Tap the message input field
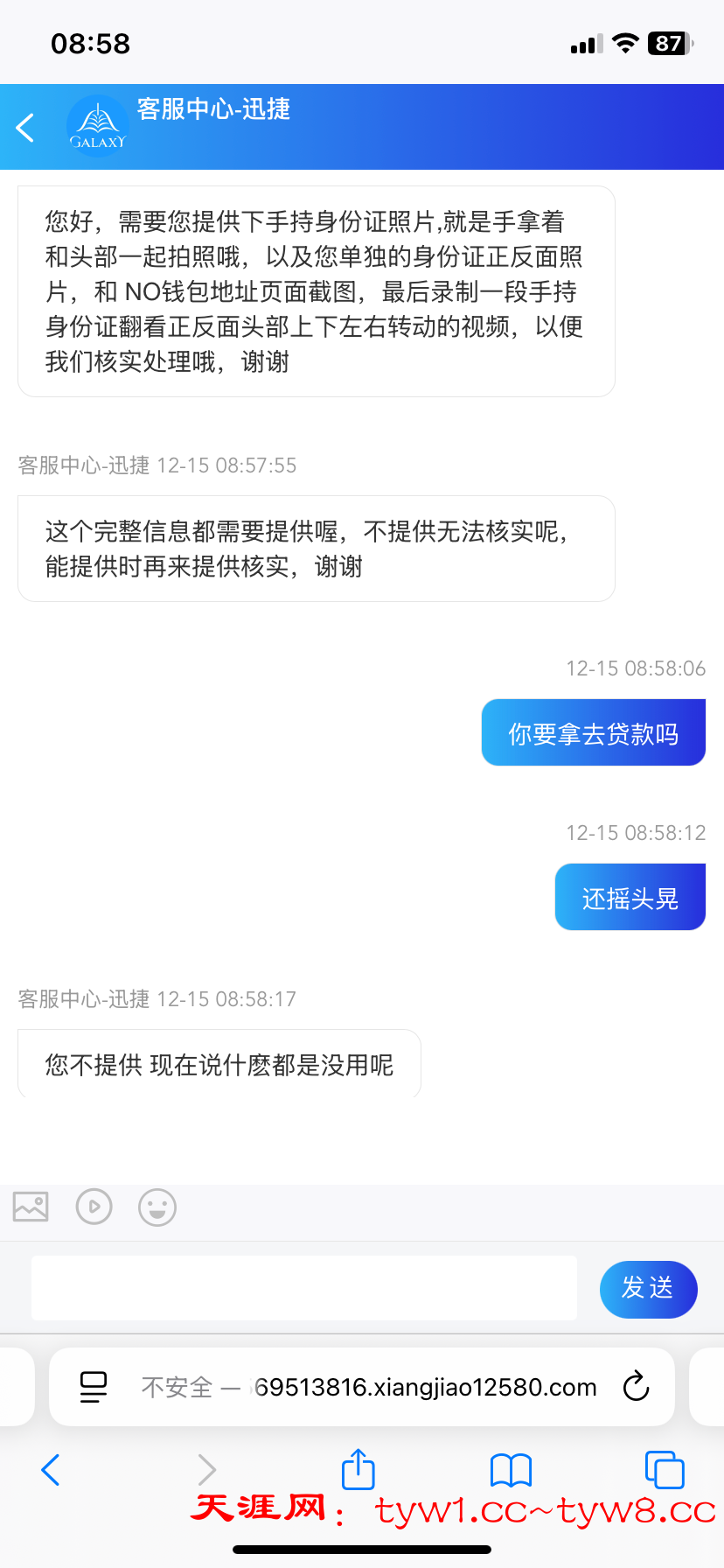The image size is (724, 1568). click(303, 1287)
